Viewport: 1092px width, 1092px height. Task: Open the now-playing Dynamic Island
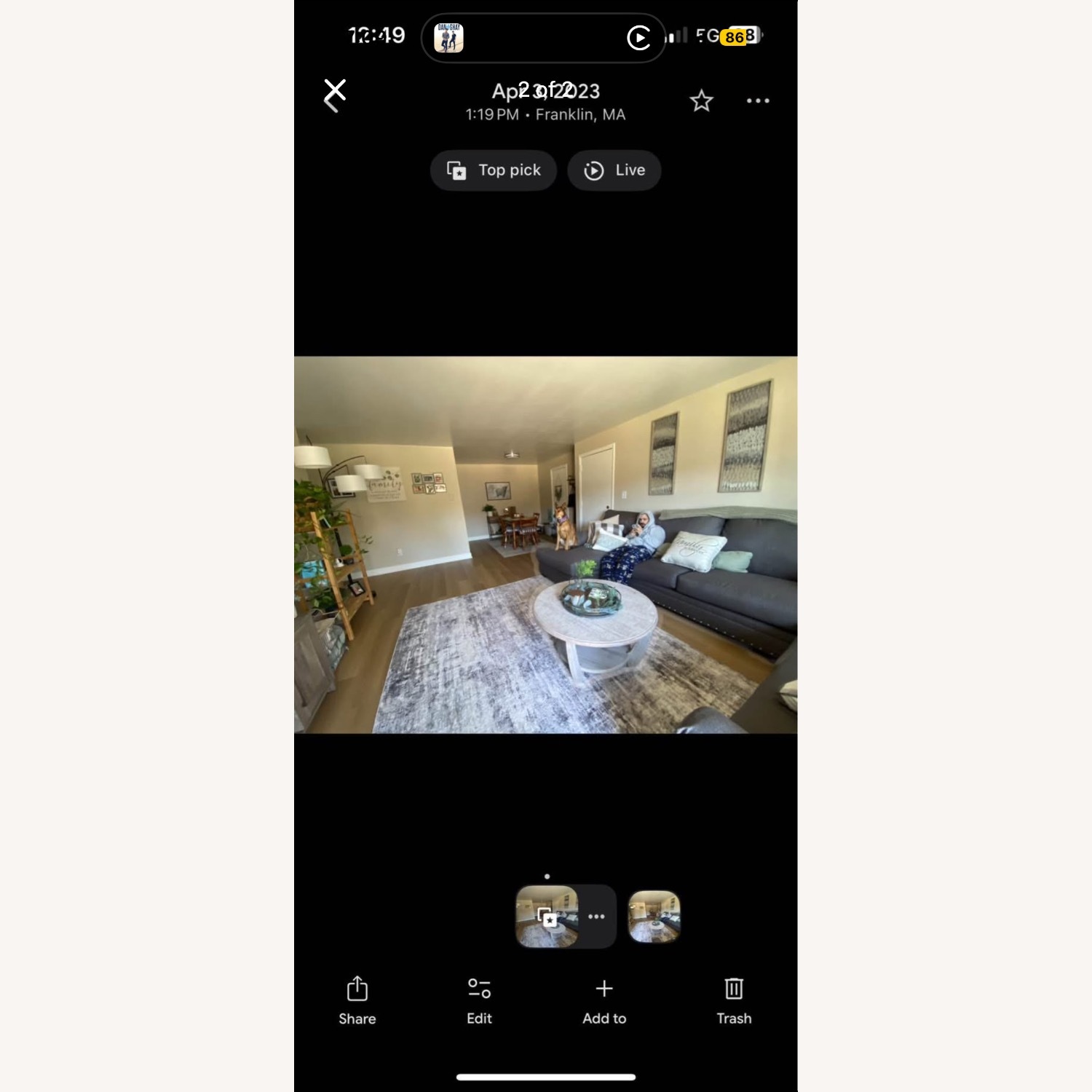pyautogui.click(x=543, y=38)
